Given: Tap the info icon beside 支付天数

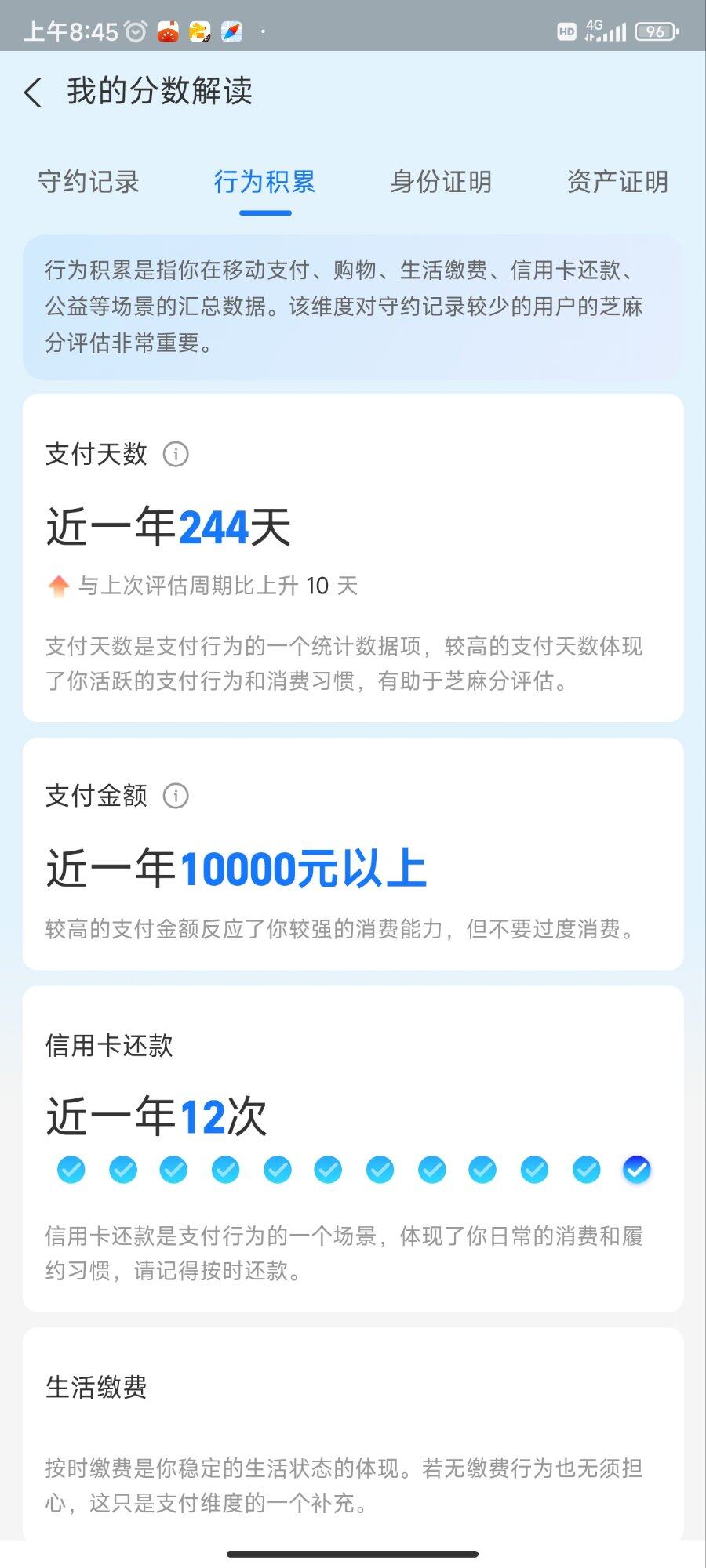Looking at the screenshot, I should [x=176, y=454].
